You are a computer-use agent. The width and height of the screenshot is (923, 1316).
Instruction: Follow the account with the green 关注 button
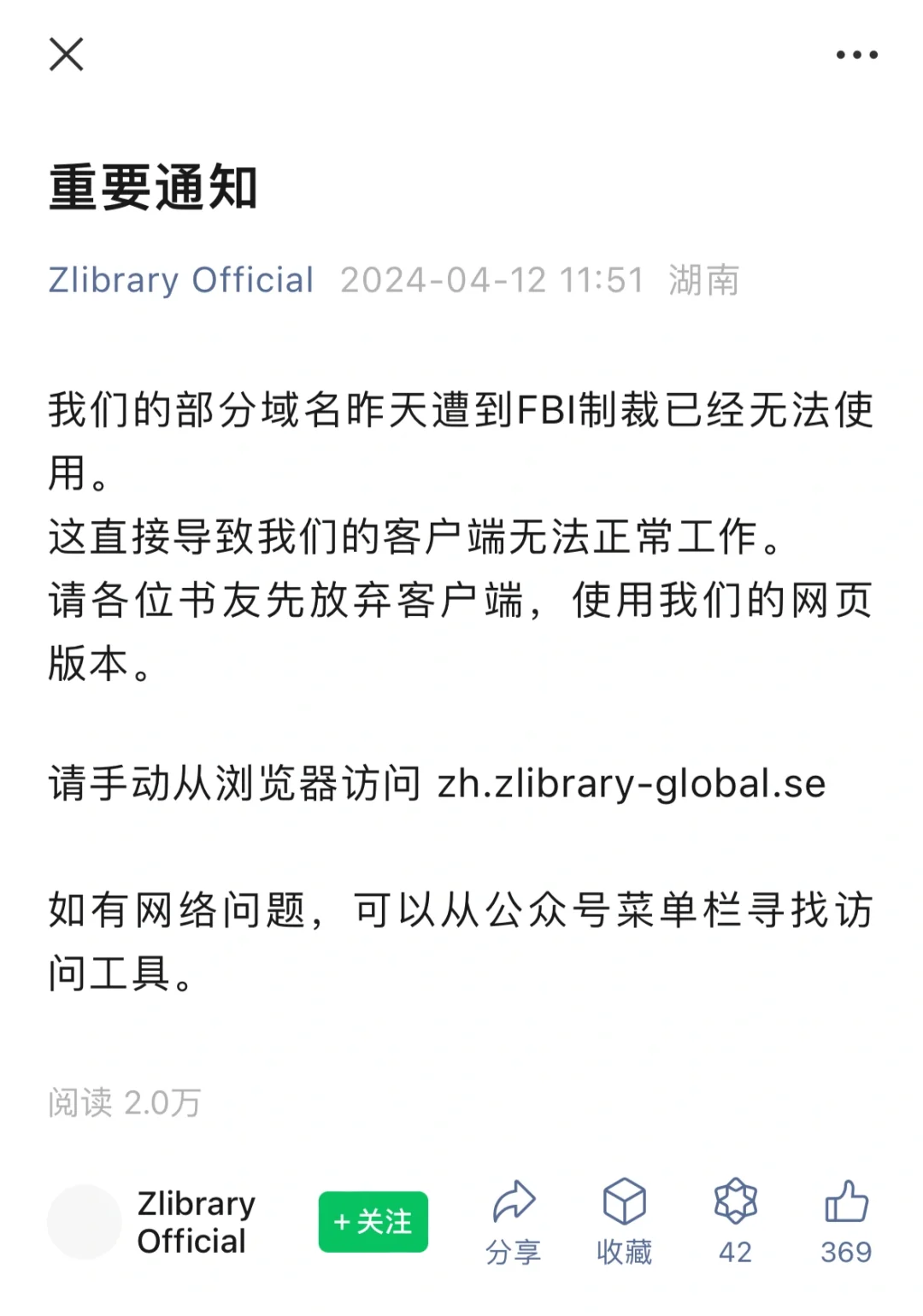click(x=373, y=1222)
